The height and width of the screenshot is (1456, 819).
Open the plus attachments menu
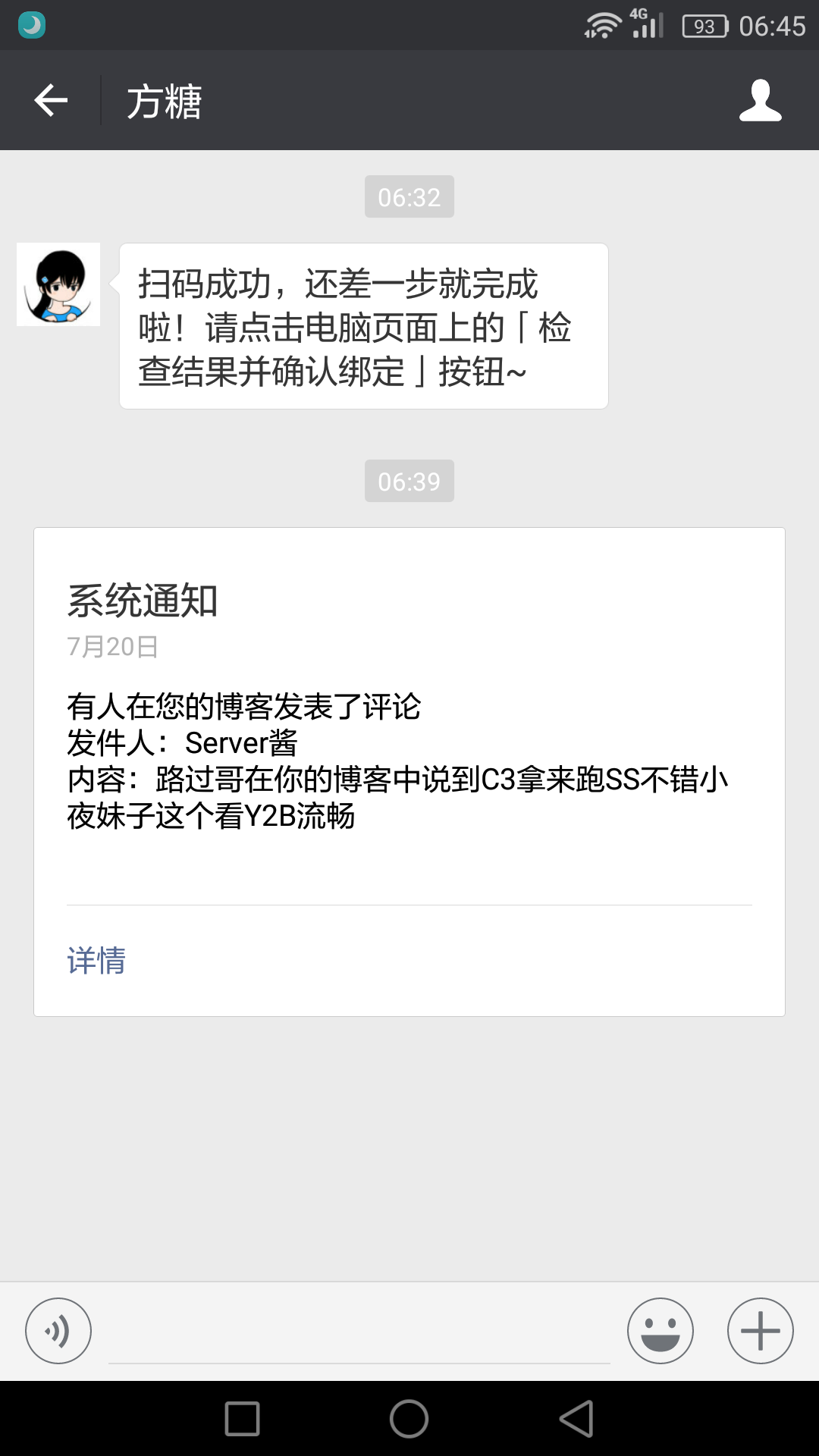[x=760, y=1331]
